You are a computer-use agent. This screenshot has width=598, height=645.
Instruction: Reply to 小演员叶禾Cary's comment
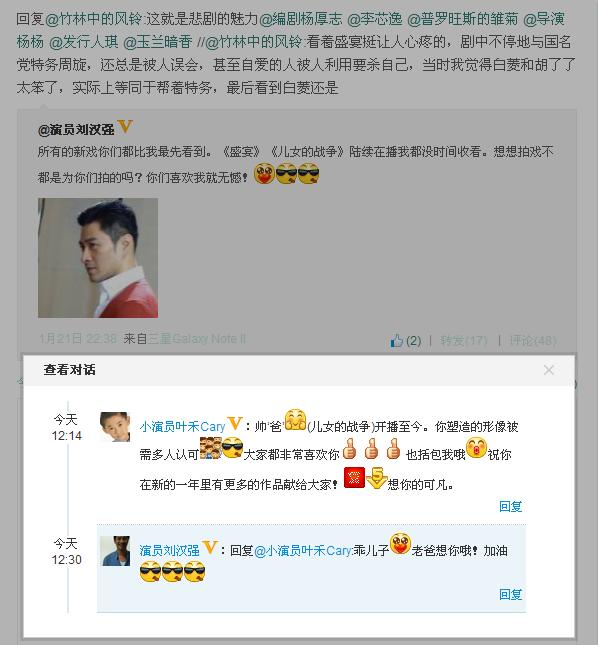[x=510, y=506]
